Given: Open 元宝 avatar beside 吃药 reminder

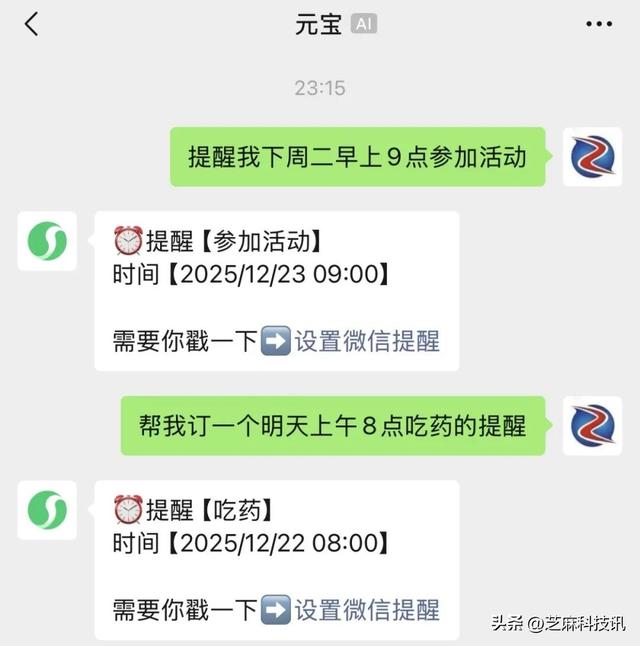Looking at the screenshot, I should pyautogui.click(x=47, y=510).
